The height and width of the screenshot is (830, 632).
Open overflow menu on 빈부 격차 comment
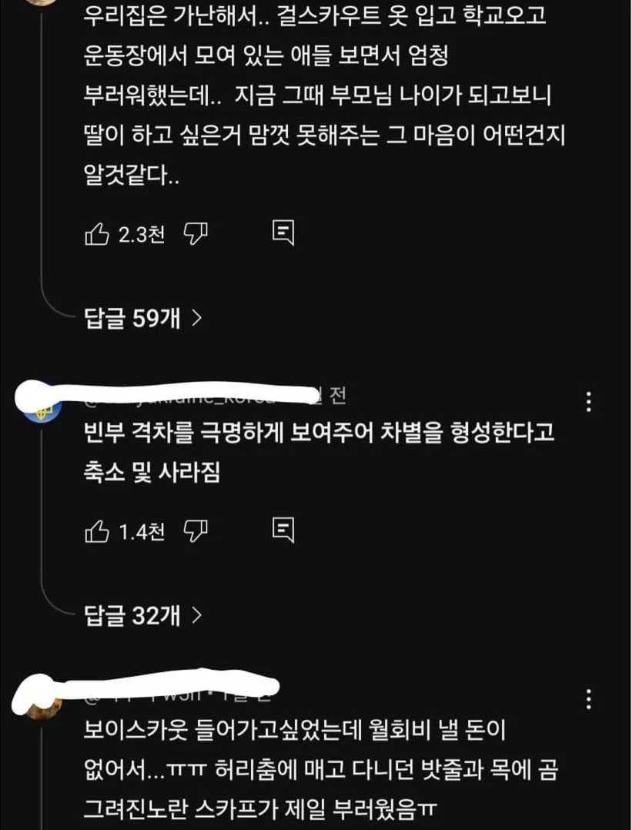coord(589,402)
